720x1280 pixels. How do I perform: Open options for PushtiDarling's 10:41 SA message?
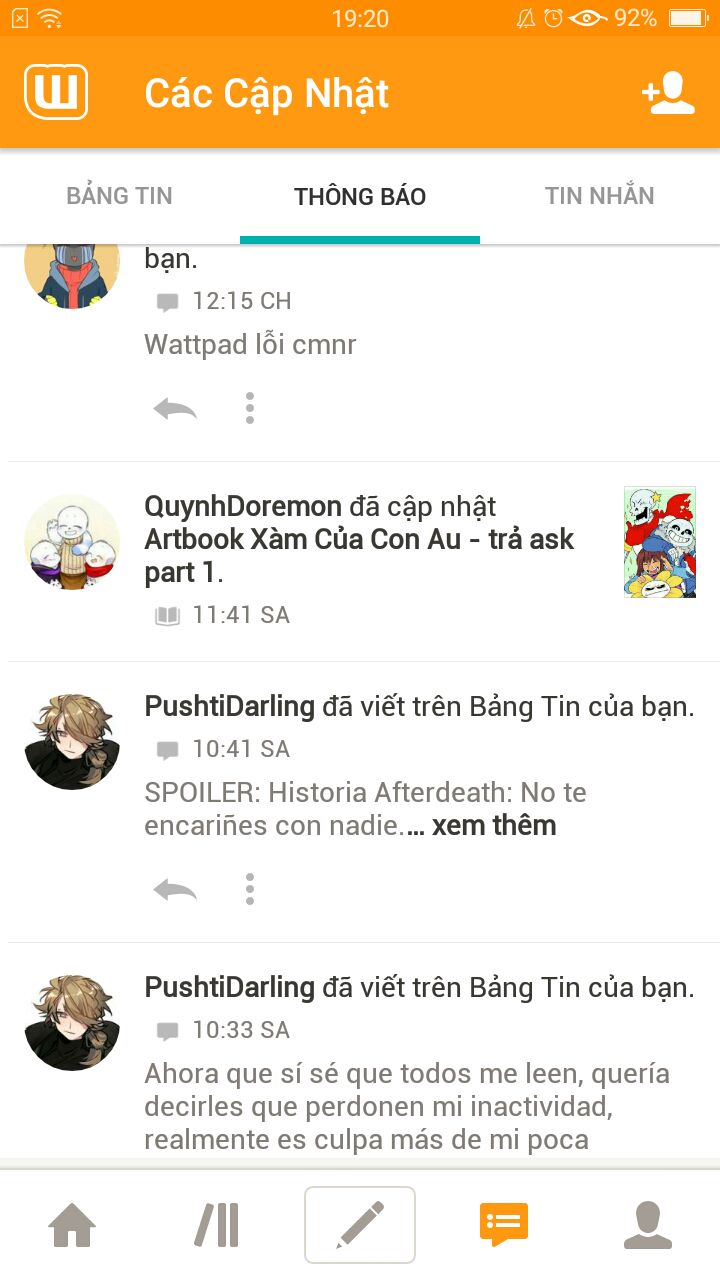click(250, 889)
